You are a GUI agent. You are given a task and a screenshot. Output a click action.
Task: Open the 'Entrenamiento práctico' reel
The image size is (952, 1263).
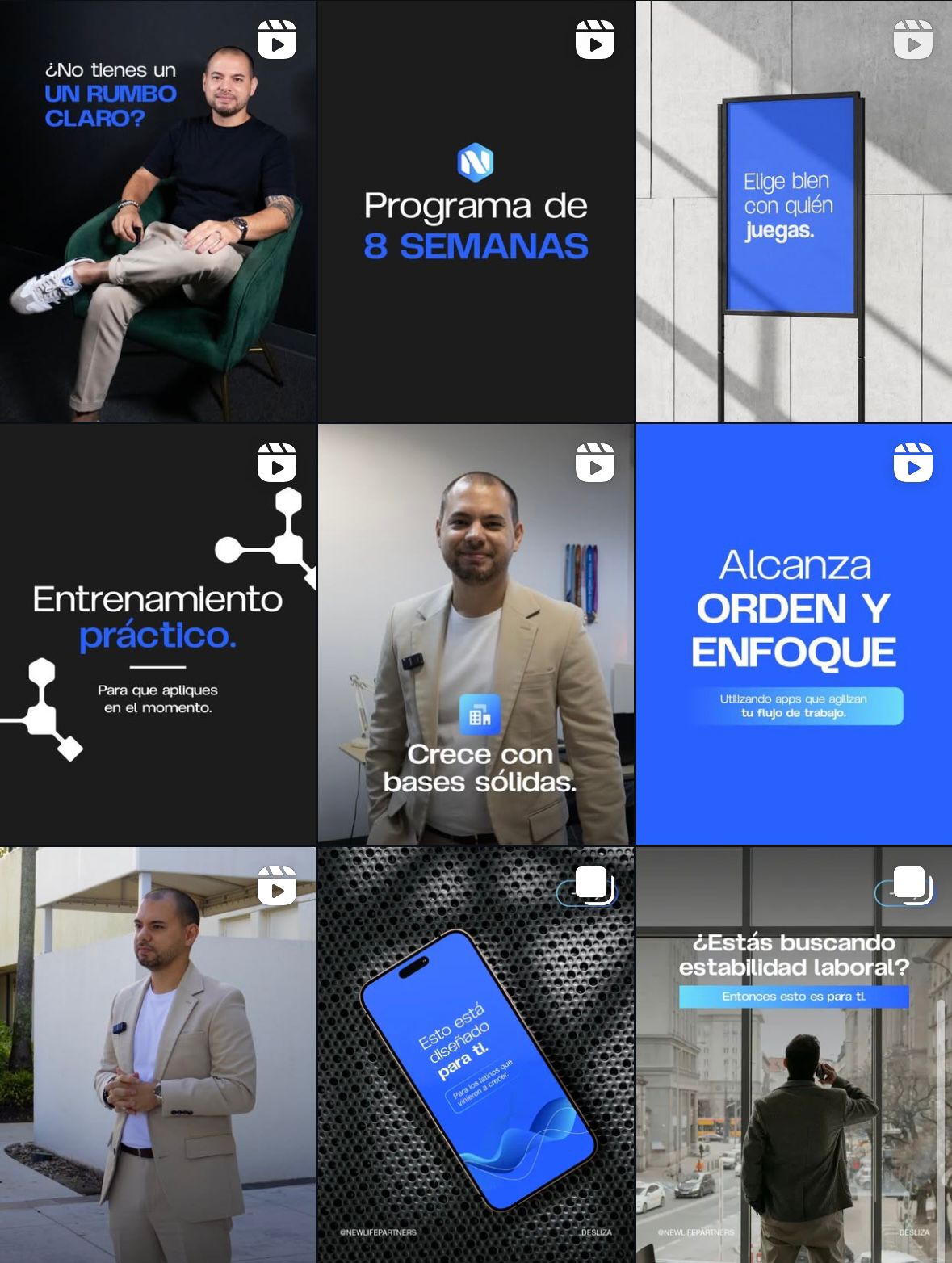click(x=157, y=635)
